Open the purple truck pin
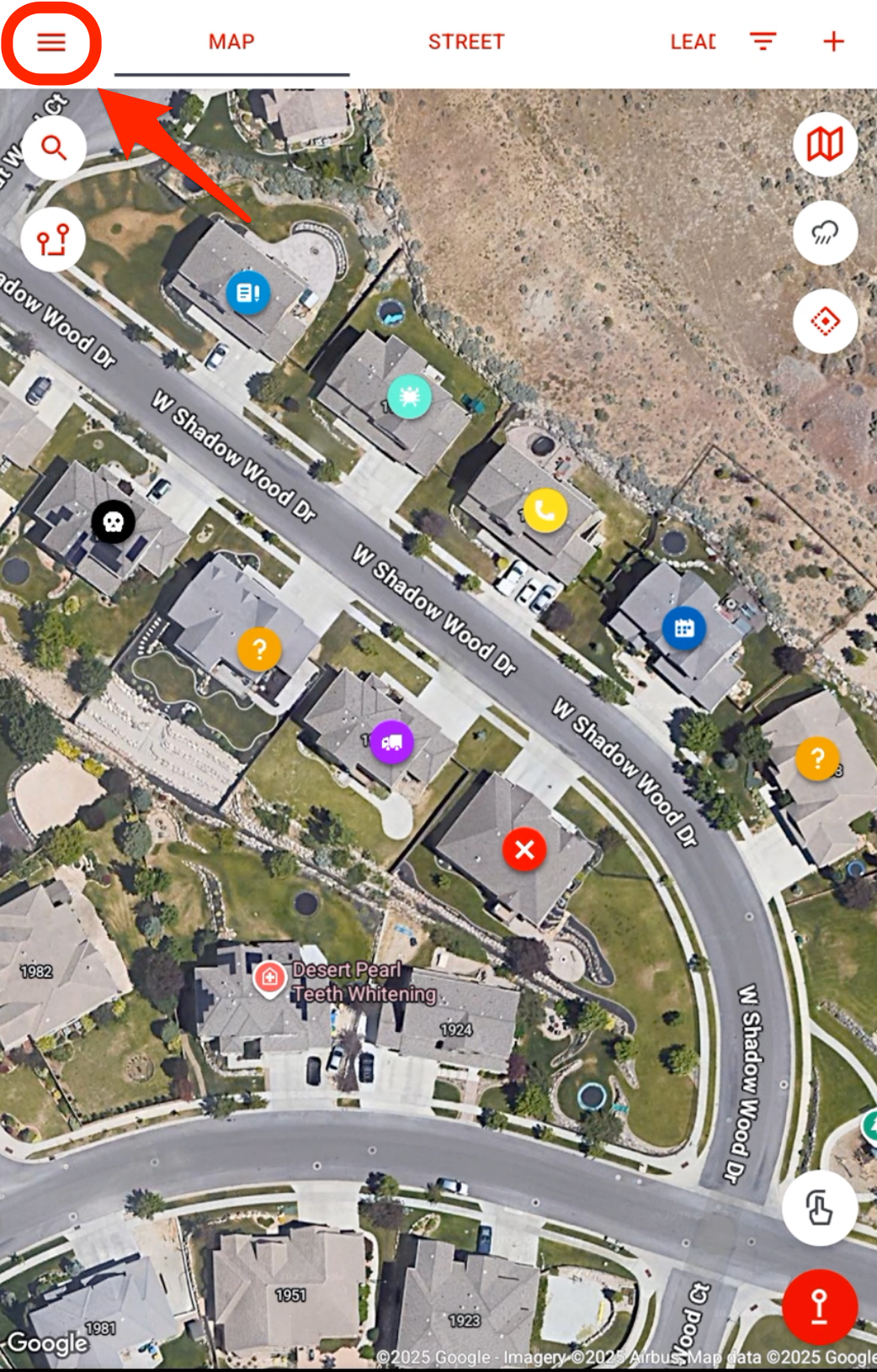This screenshot has width=877, height=1372. (x=391, y=742)
